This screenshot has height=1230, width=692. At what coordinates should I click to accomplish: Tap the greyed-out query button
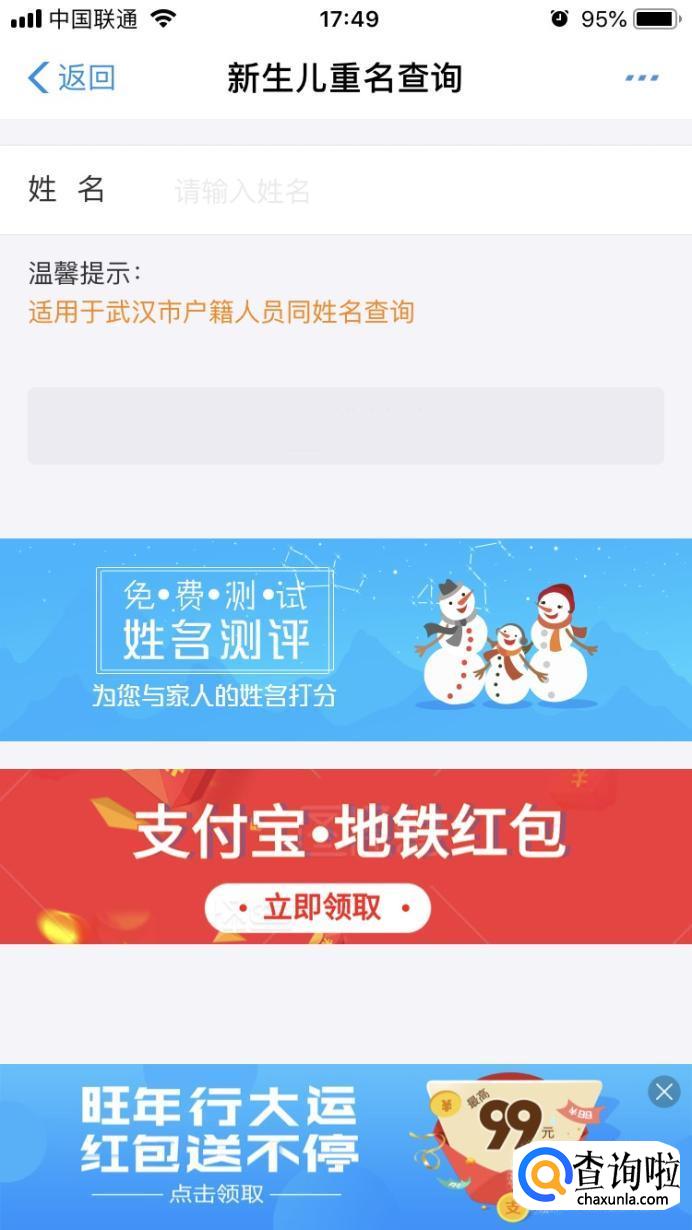click(x=345, y=426)
